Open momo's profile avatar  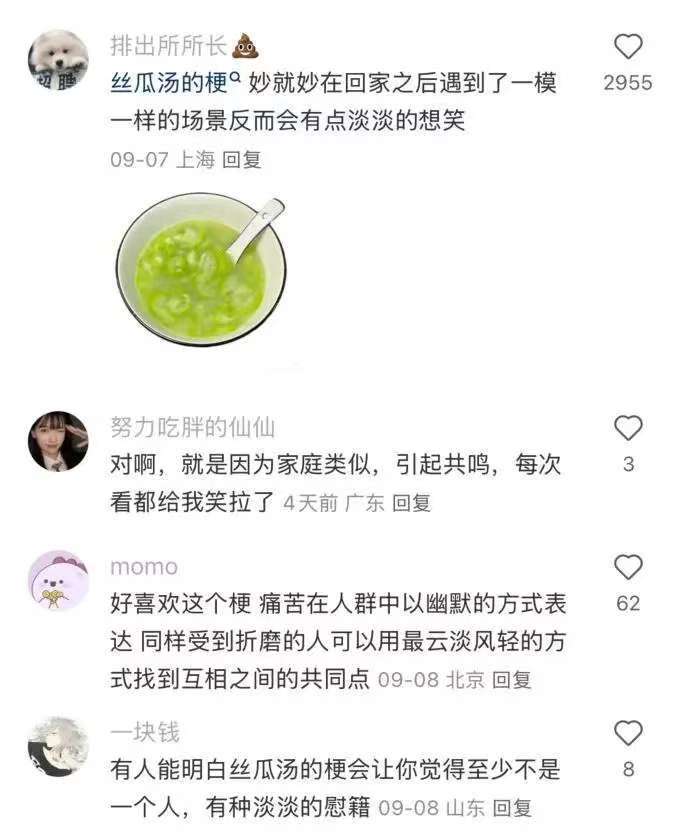58,580
